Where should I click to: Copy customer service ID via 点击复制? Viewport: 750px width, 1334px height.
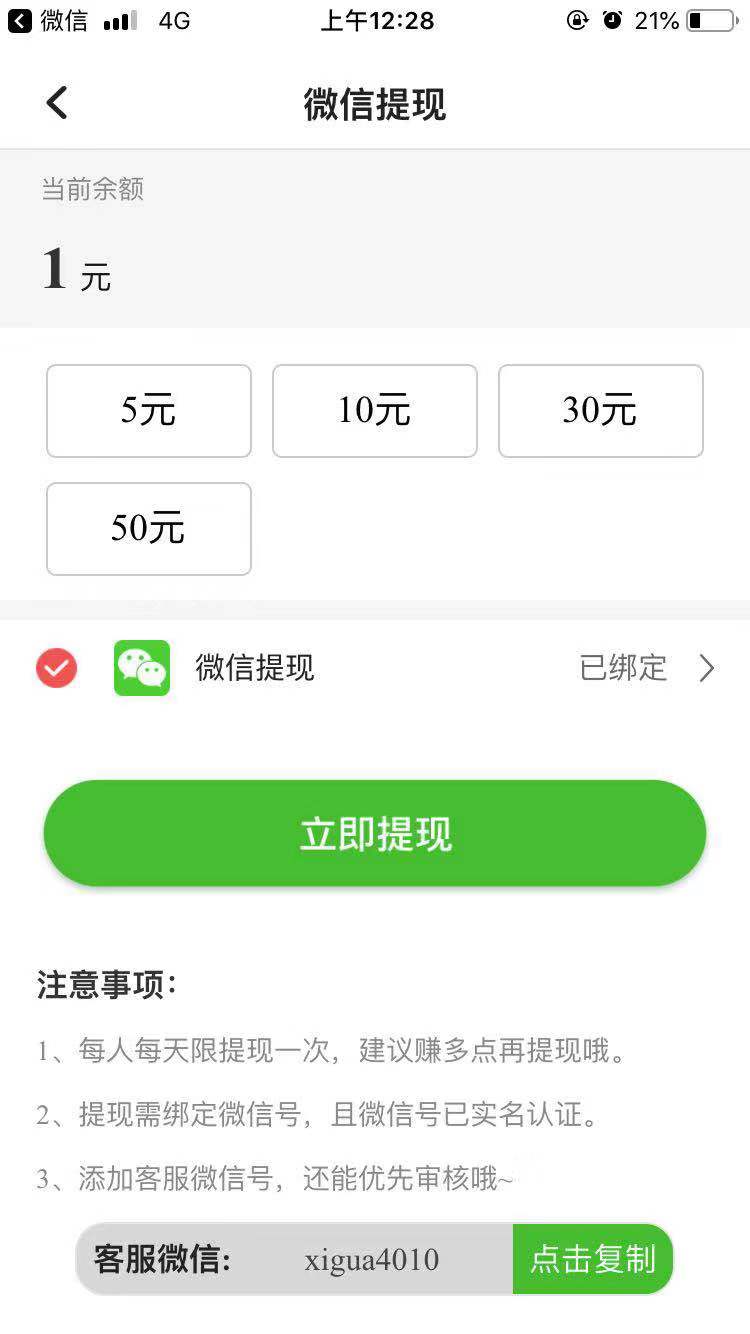point(592,1259)
